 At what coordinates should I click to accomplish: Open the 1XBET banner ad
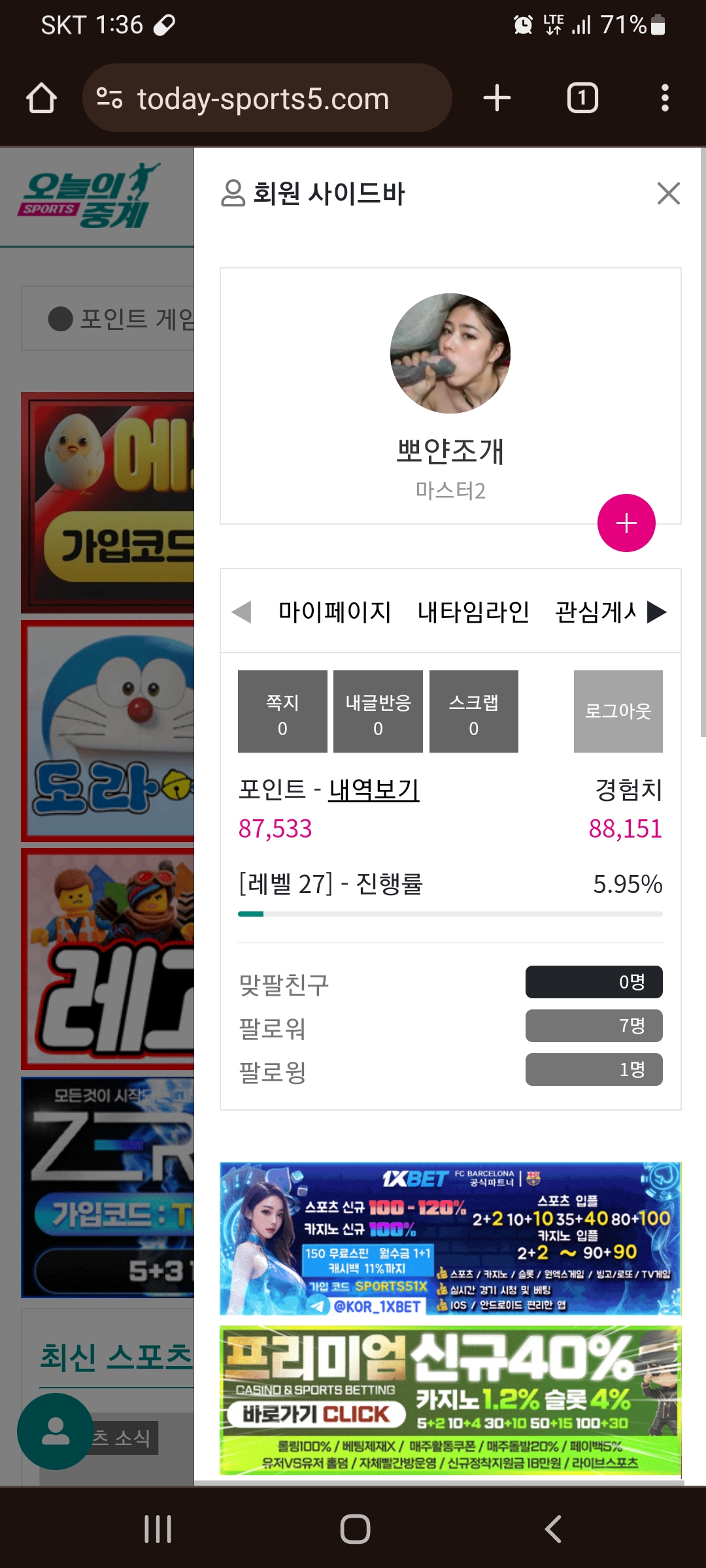450,1238
